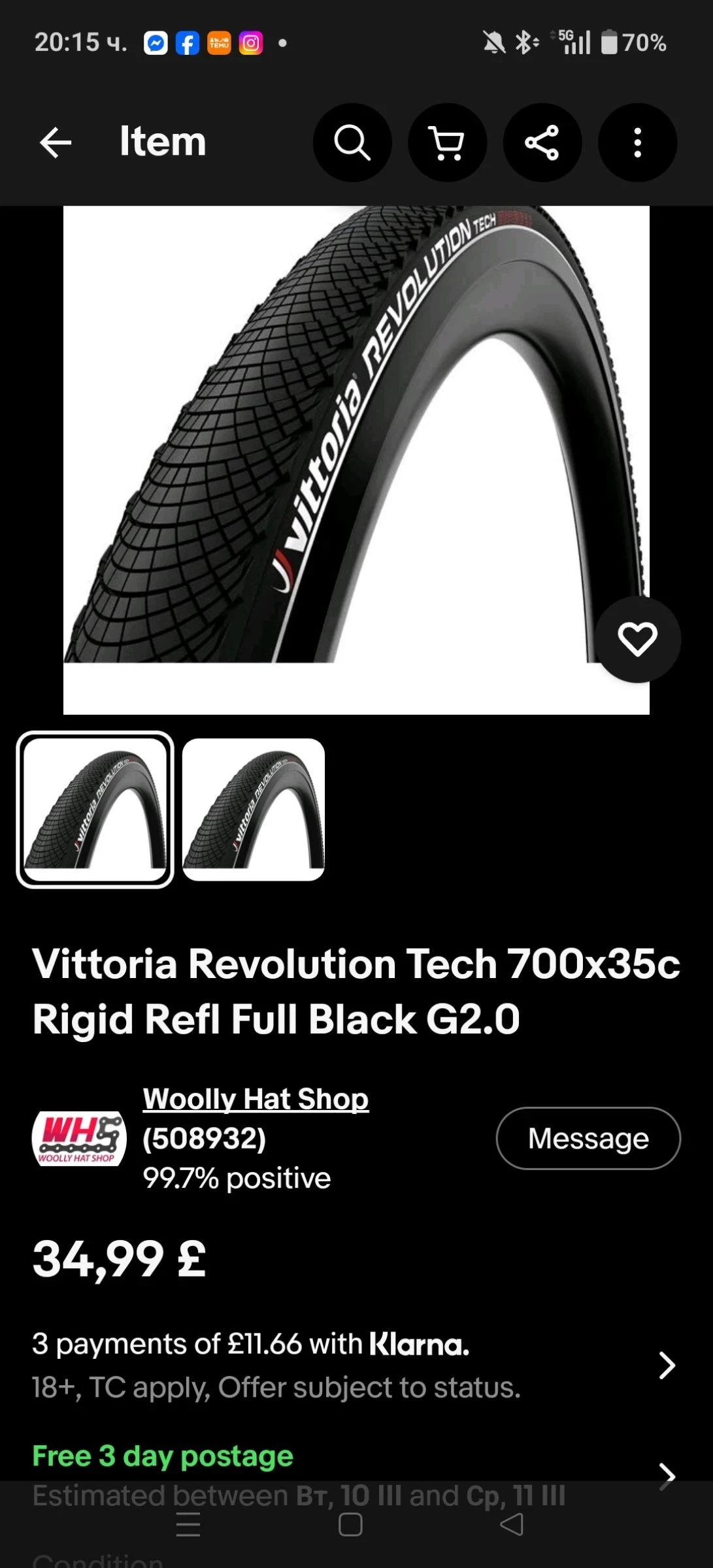
Task: Expand the Klarna payments details
Action: click(666, 1365)
